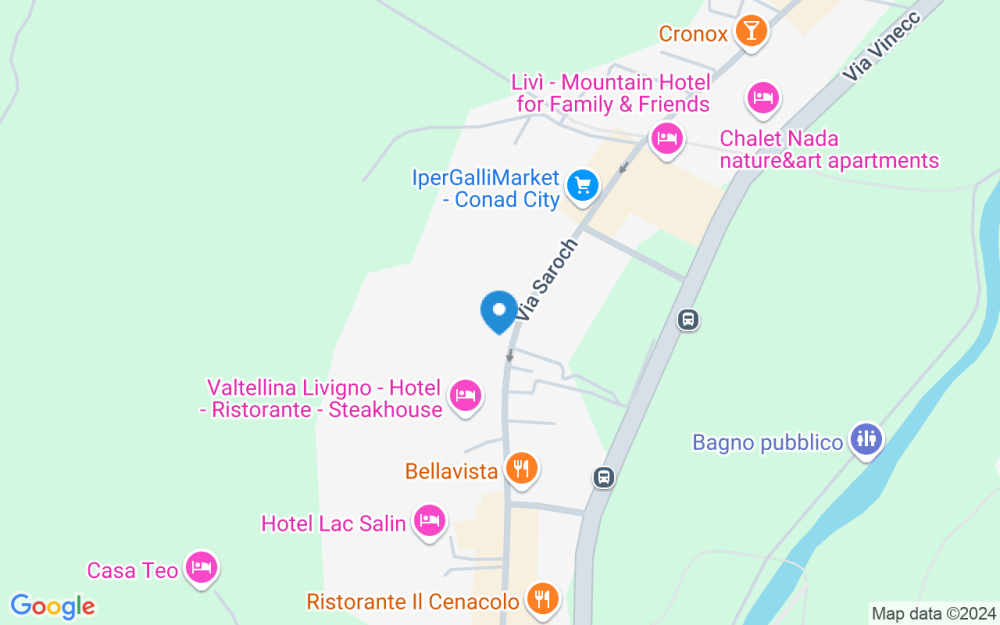Screen dimensions: 1000x625
Task: Select the Bagno pubblico marker
Action: pyautogui.click(x=866, y=439)
